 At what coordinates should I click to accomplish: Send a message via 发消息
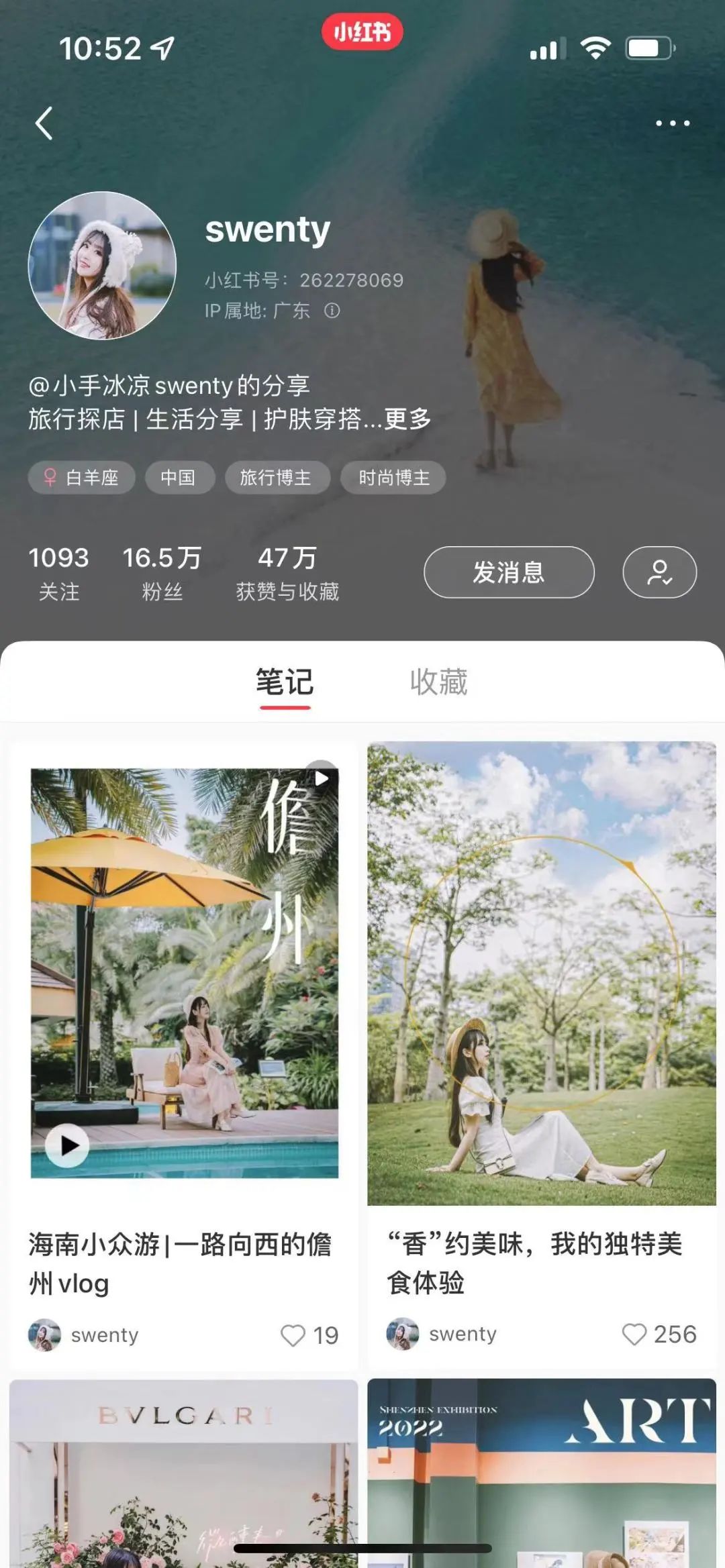pyautogui.click(x=509, y=572)
